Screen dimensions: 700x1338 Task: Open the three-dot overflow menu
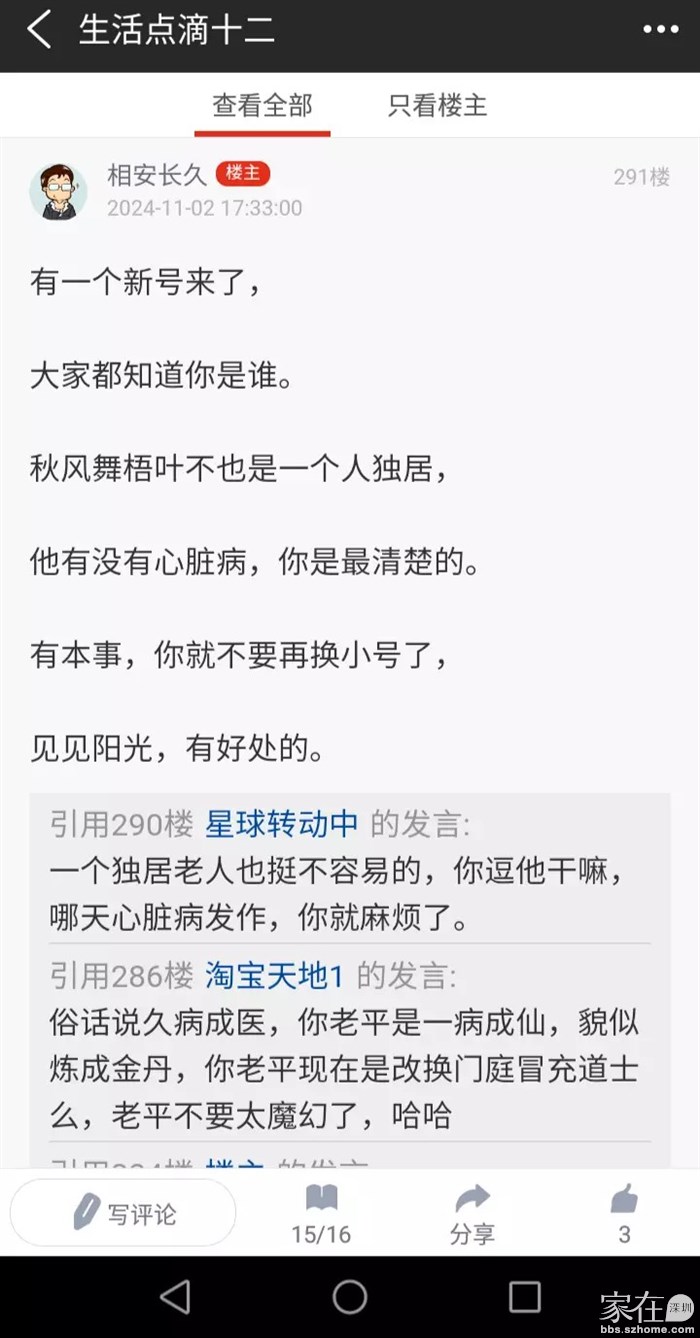(x=660, y=30)
